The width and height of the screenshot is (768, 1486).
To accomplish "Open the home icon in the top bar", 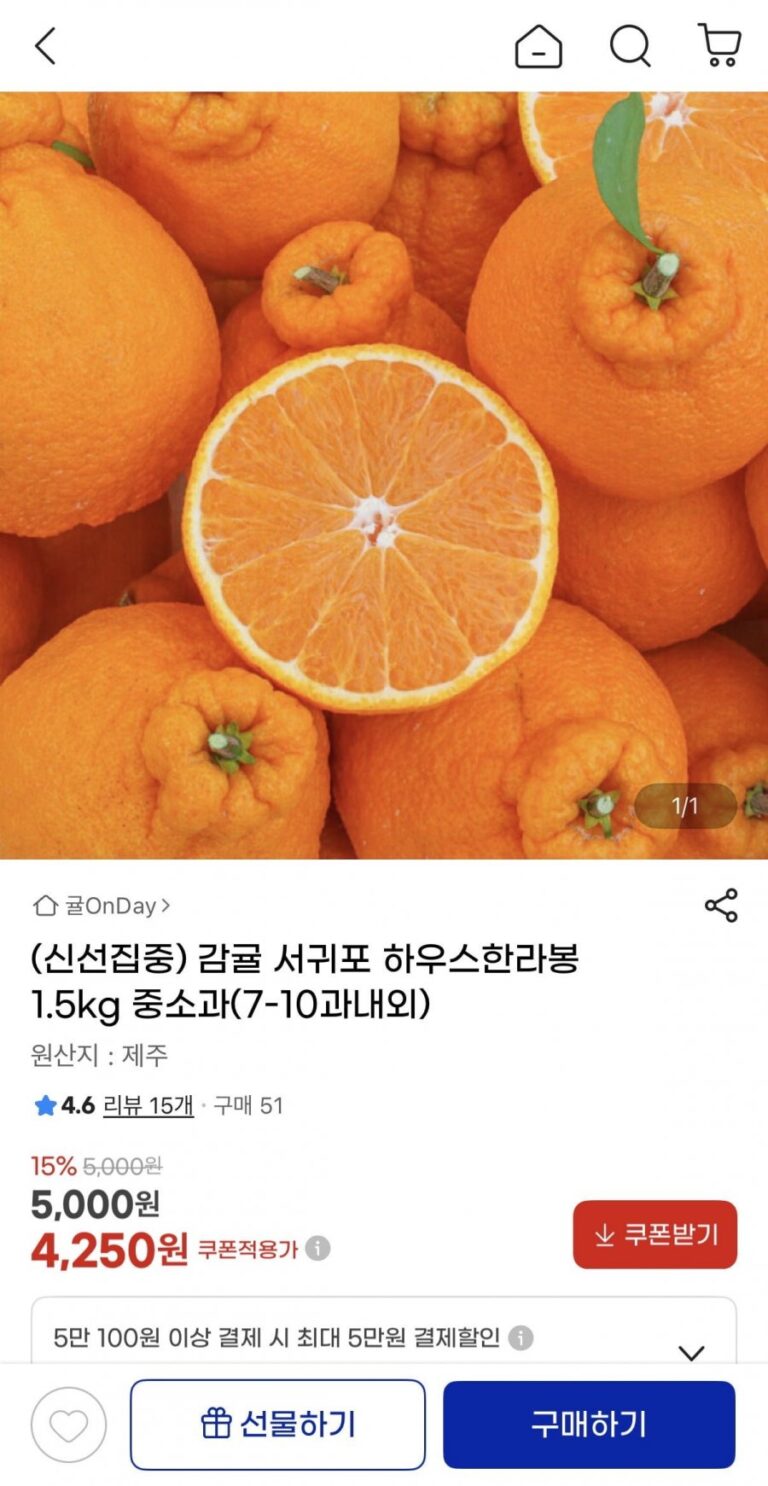I will pyautogui.click(x=538, y=46).
